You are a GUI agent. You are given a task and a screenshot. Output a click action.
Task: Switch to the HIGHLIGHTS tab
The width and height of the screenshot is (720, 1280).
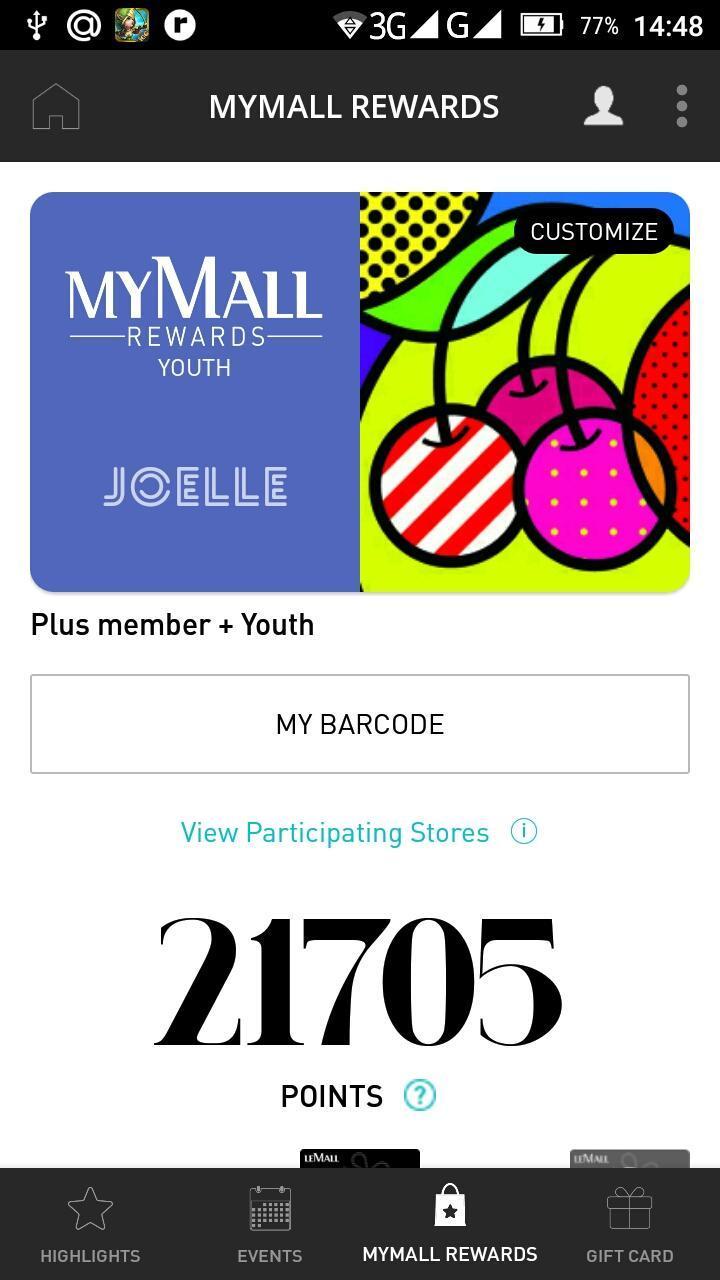coord(89,1256)
